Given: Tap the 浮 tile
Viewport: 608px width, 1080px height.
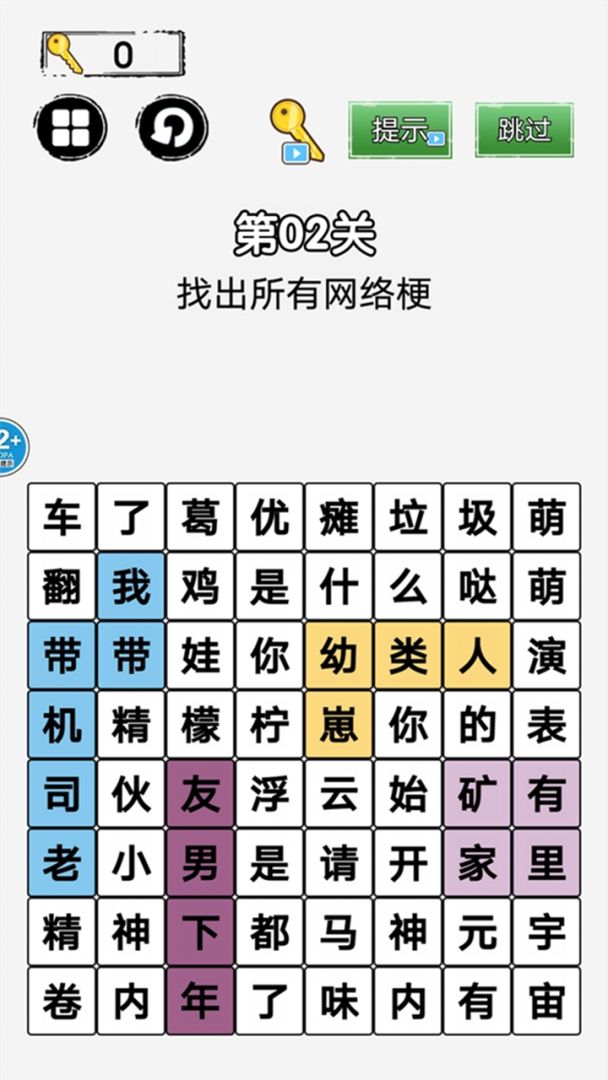Looking at the screenshot, I should (270, 794).
